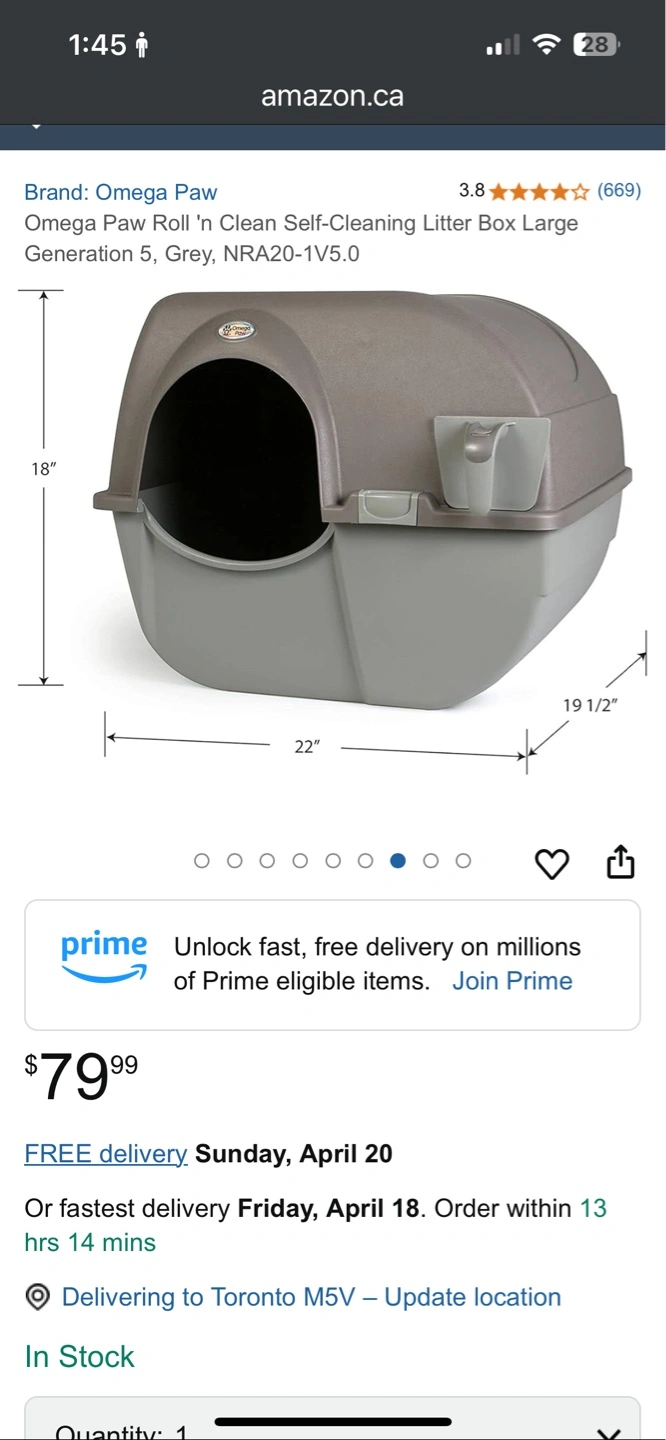
Task: Share this product listing
Action: 621,861
